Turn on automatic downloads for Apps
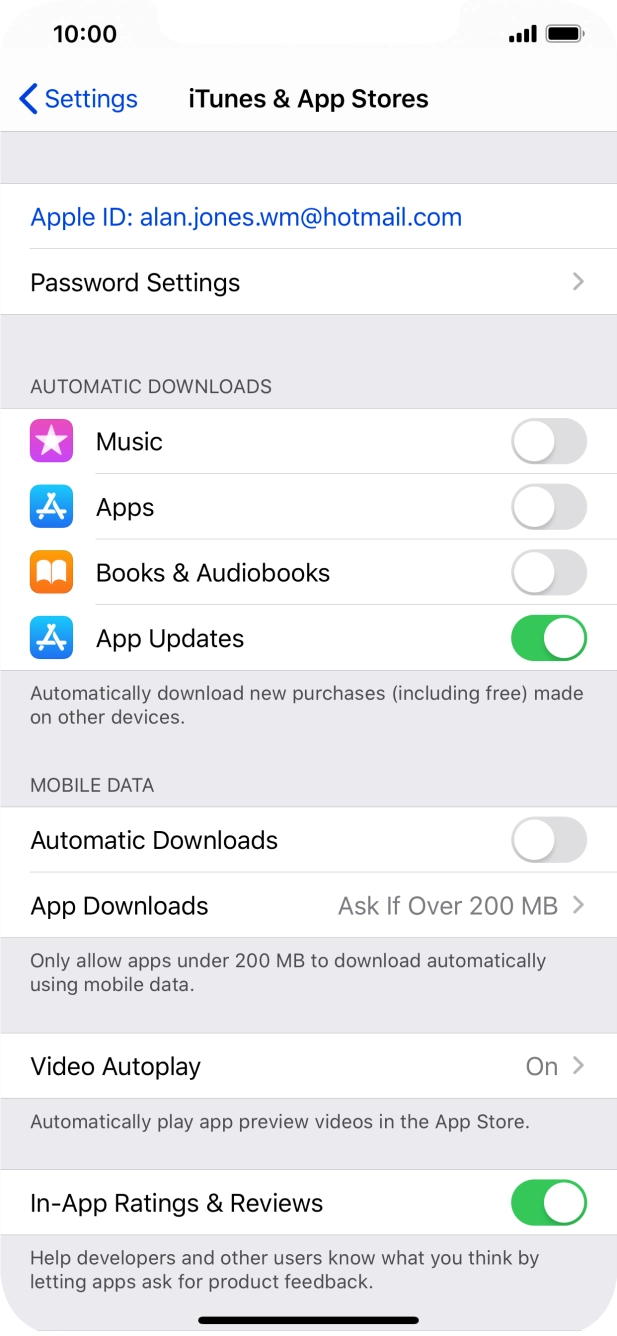617x1336 pixels. 549,507
